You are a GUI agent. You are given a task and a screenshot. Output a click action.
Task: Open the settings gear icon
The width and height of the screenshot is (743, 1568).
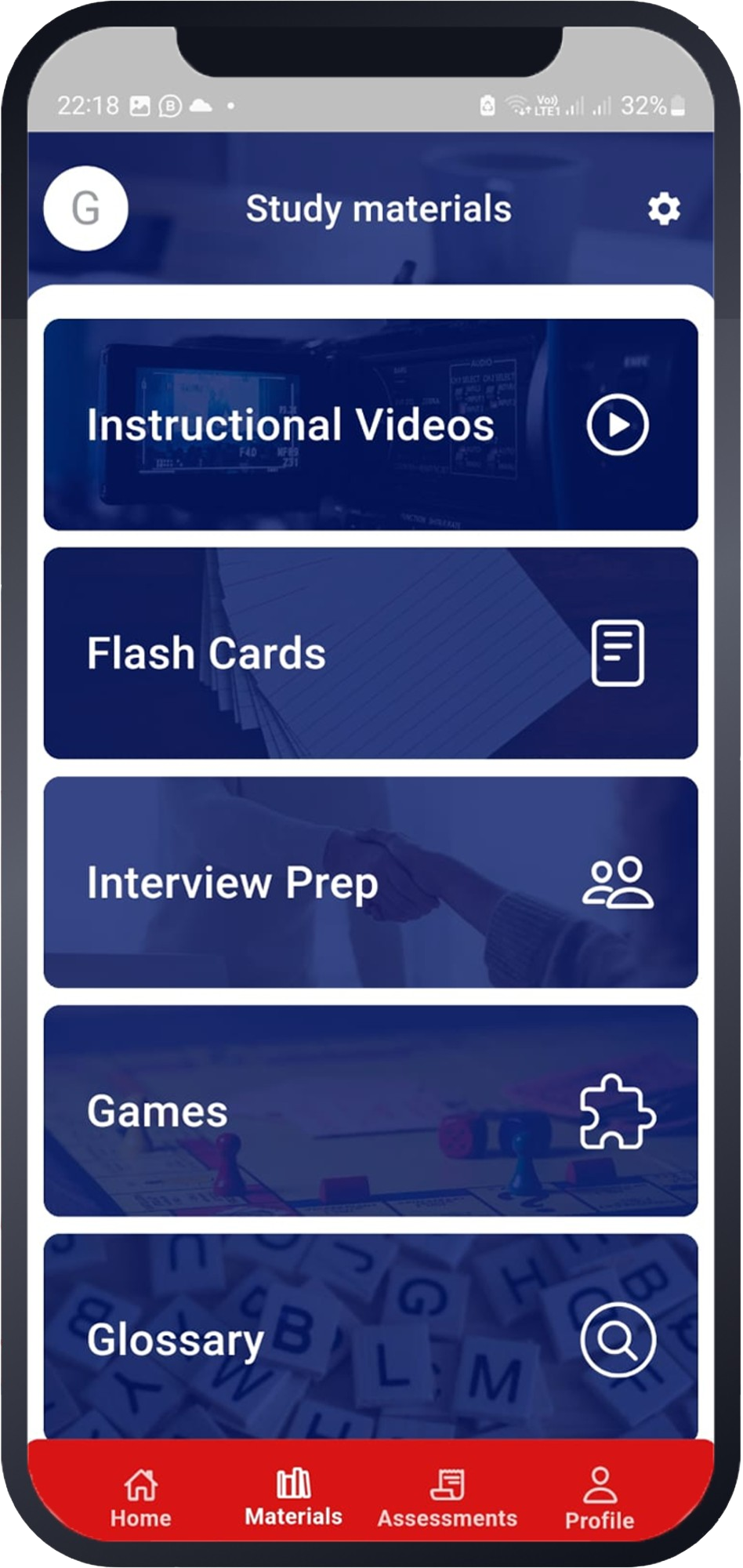664,209
